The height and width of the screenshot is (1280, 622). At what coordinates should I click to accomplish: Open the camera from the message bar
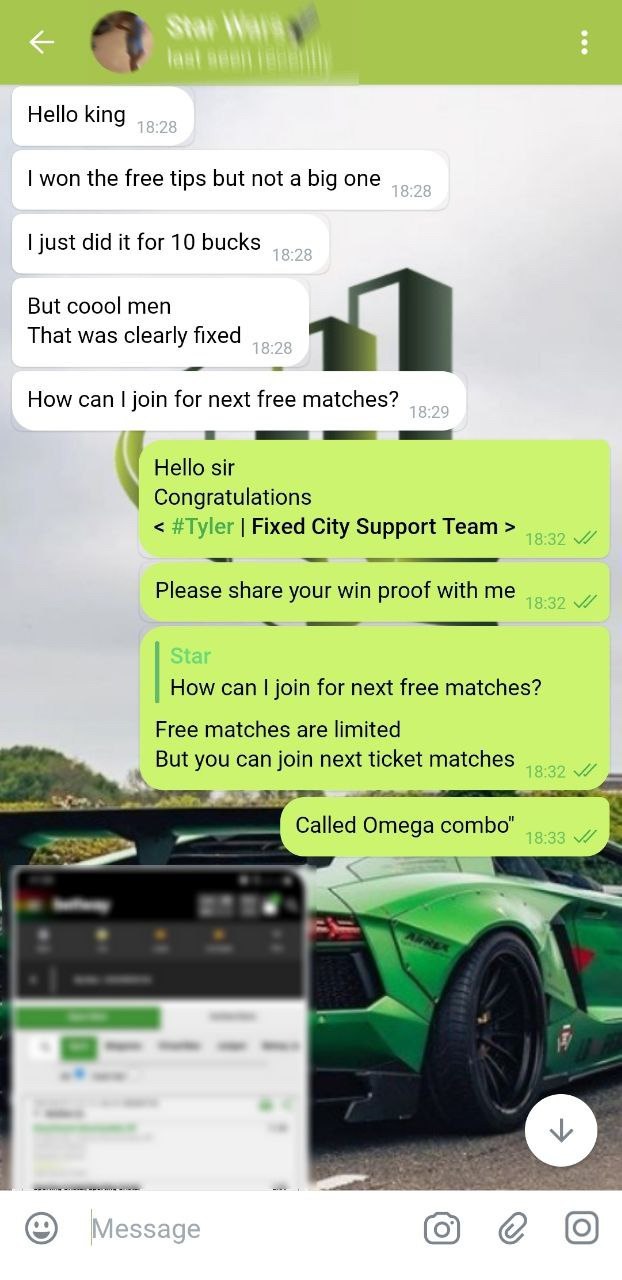[x=441, y=1228]
